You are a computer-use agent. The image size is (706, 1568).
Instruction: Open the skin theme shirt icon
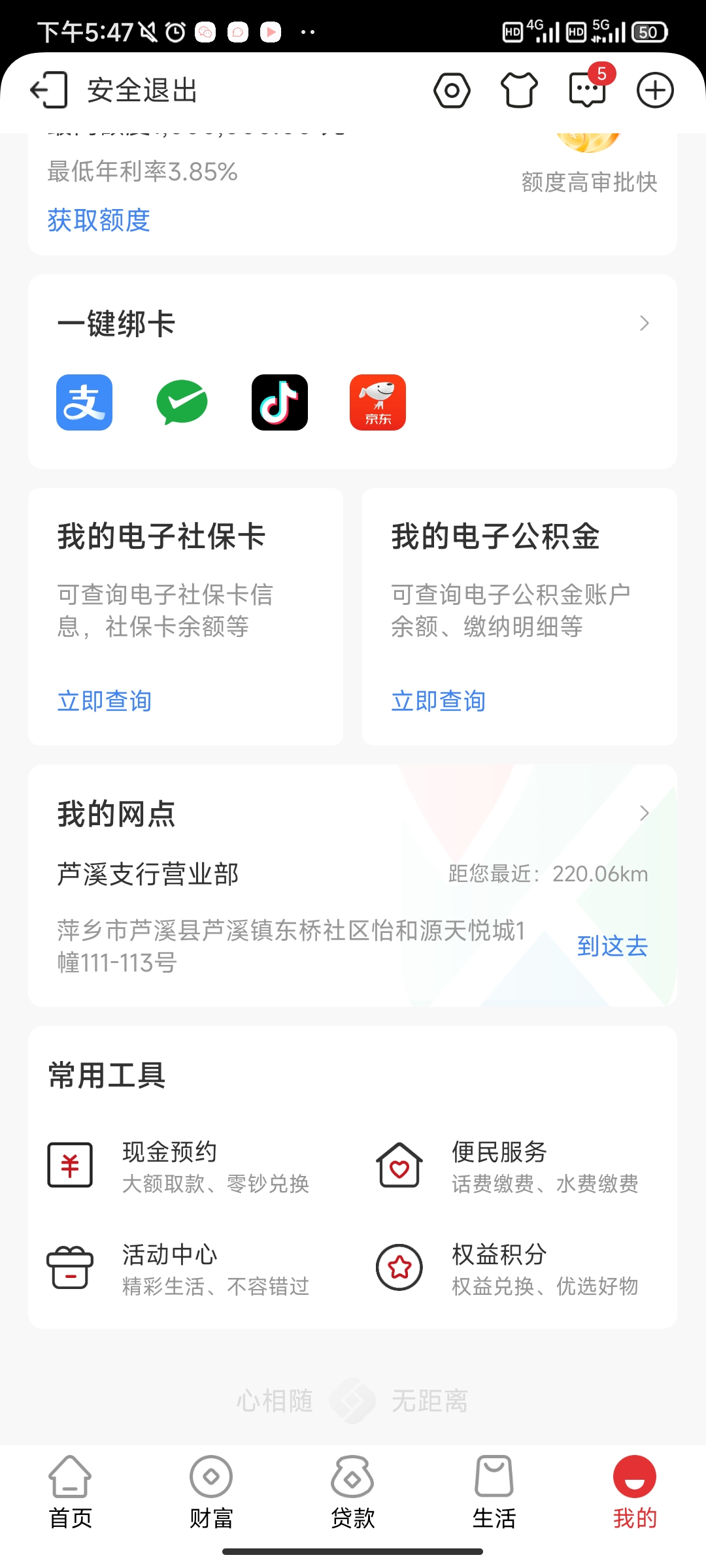coord(519,90)
